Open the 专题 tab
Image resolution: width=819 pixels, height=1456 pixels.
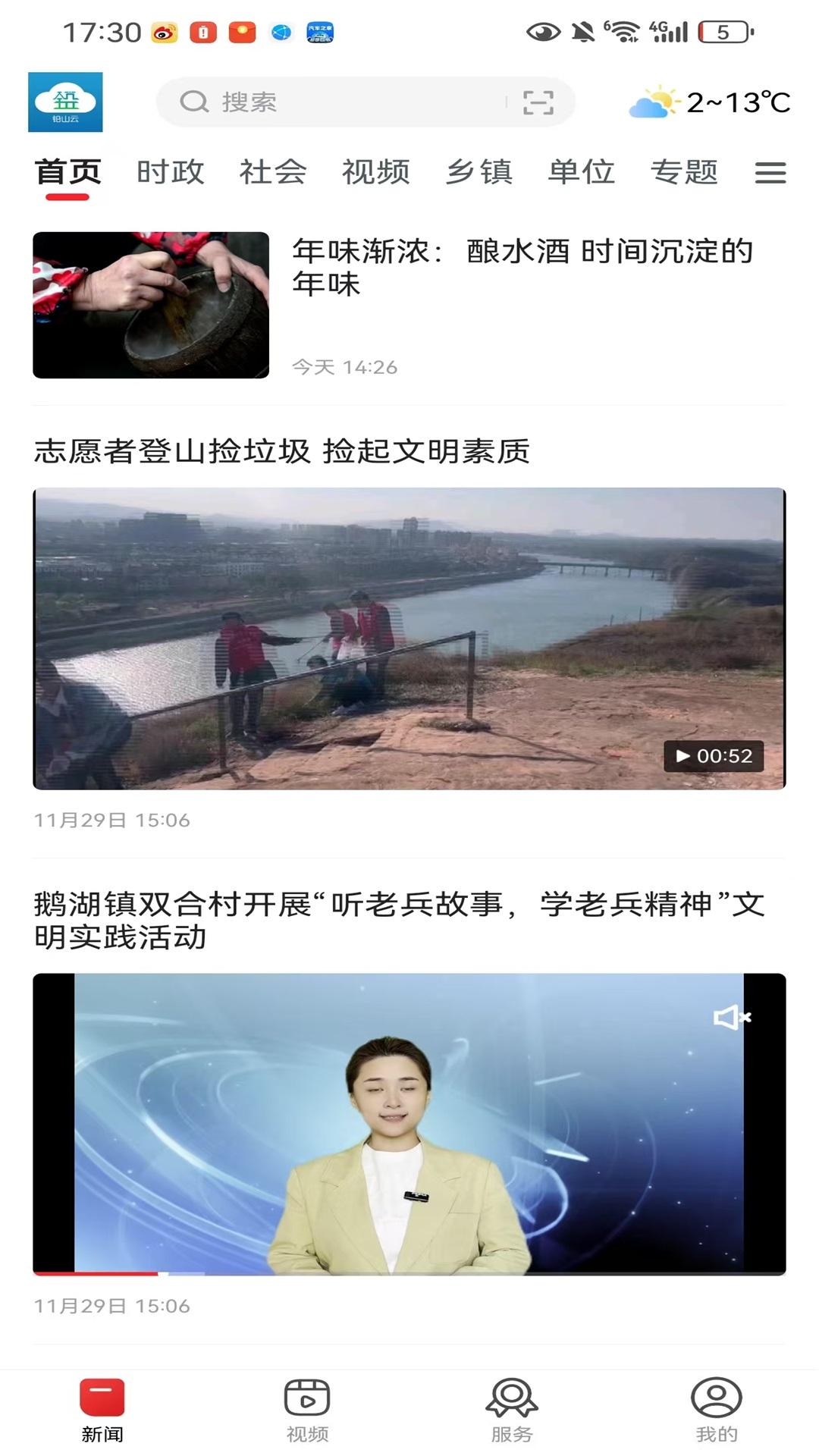685,172
